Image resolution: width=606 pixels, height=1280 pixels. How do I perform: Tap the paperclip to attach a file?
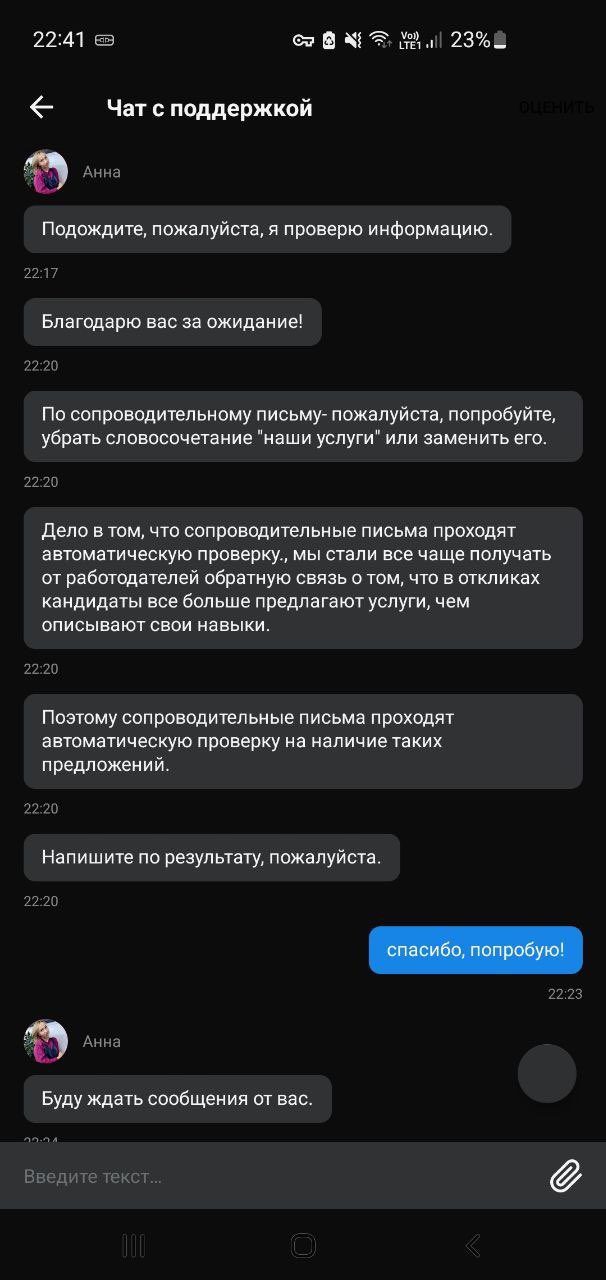tap(565, 1176)
